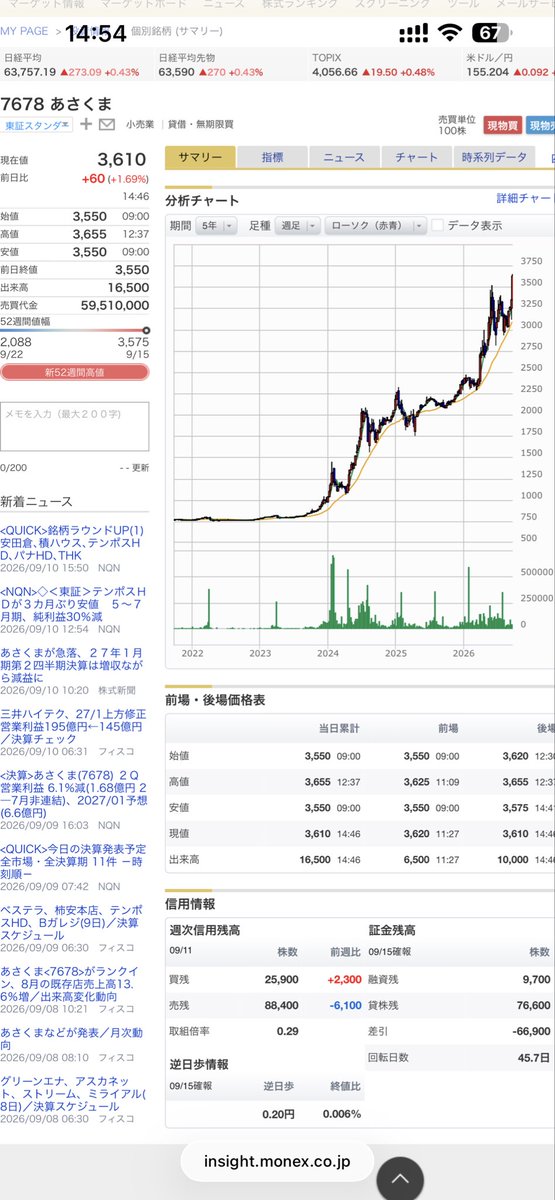
Task: Open the 時系列データ tab
Action: click(494, 157)
